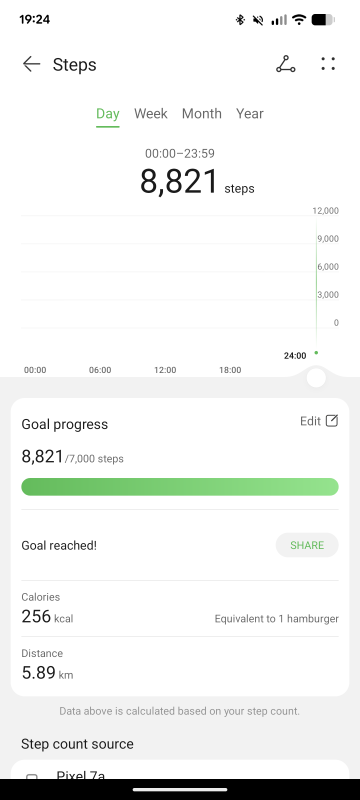Viewport: 360px width, 800px height.
Task: Switch to the Month tab
Action: (x=201, y=113)
